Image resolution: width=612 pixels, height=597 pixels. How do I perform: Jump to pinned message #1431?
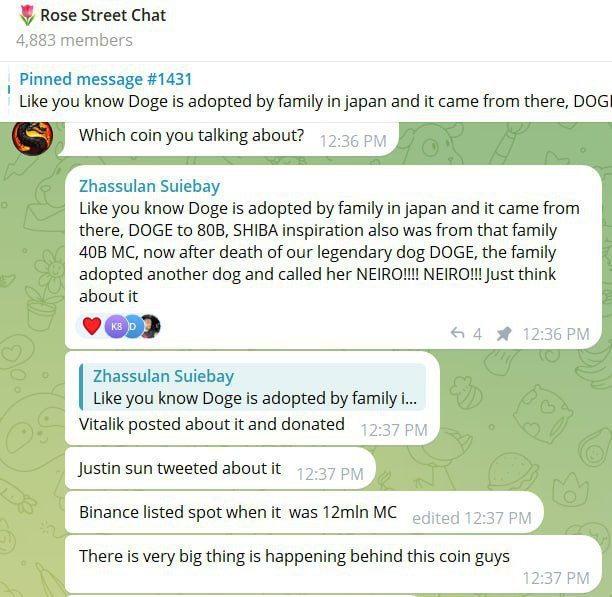click(300, 90)
